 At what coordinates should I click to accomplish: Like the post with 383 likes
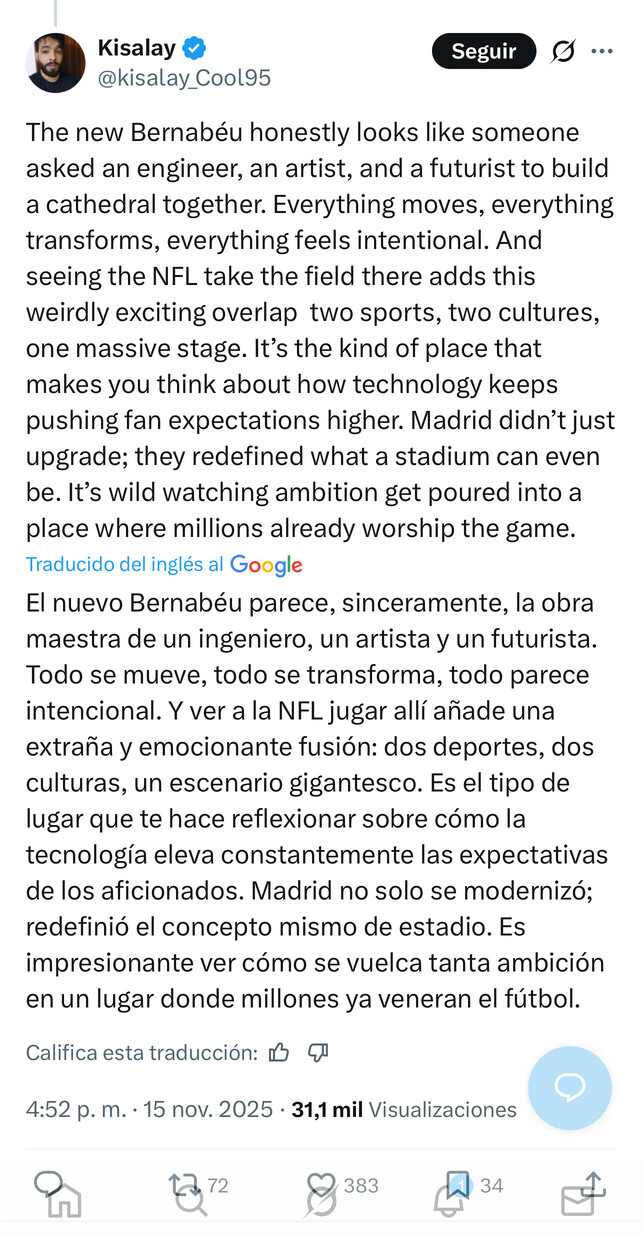tap(321, 1186)
